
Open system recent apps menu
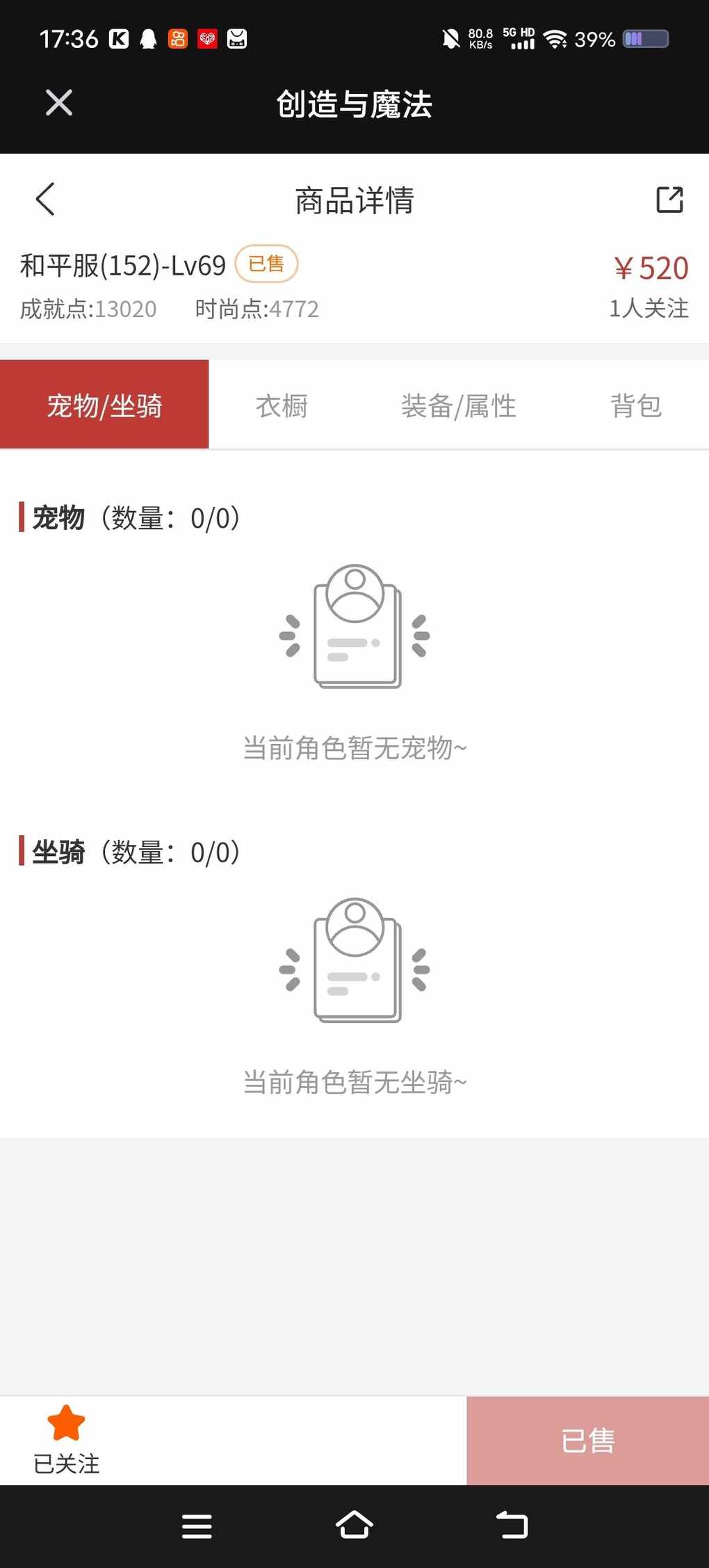[x=197, y=1526]
